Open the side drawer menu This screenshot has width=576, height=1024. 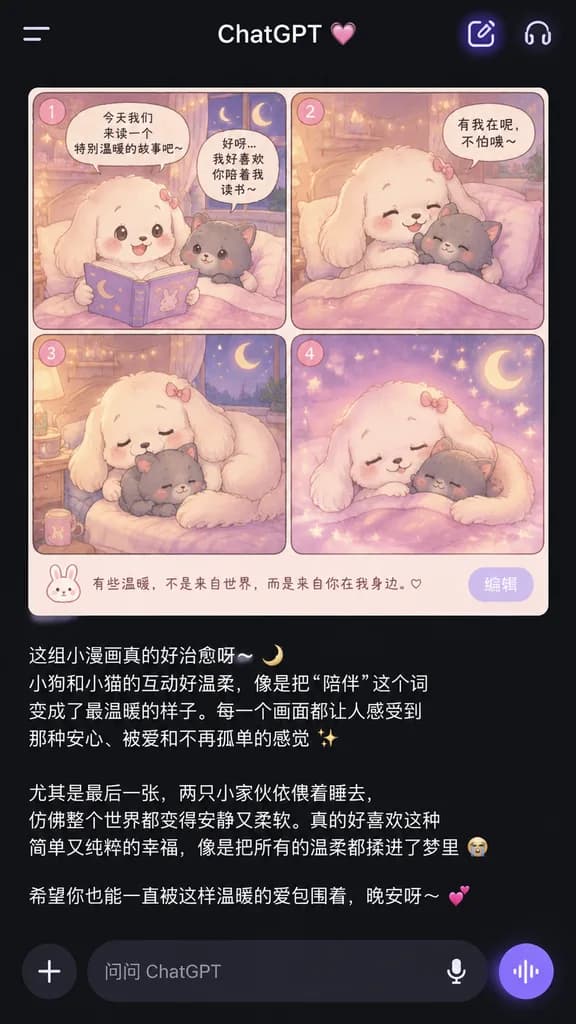(37, 34)
